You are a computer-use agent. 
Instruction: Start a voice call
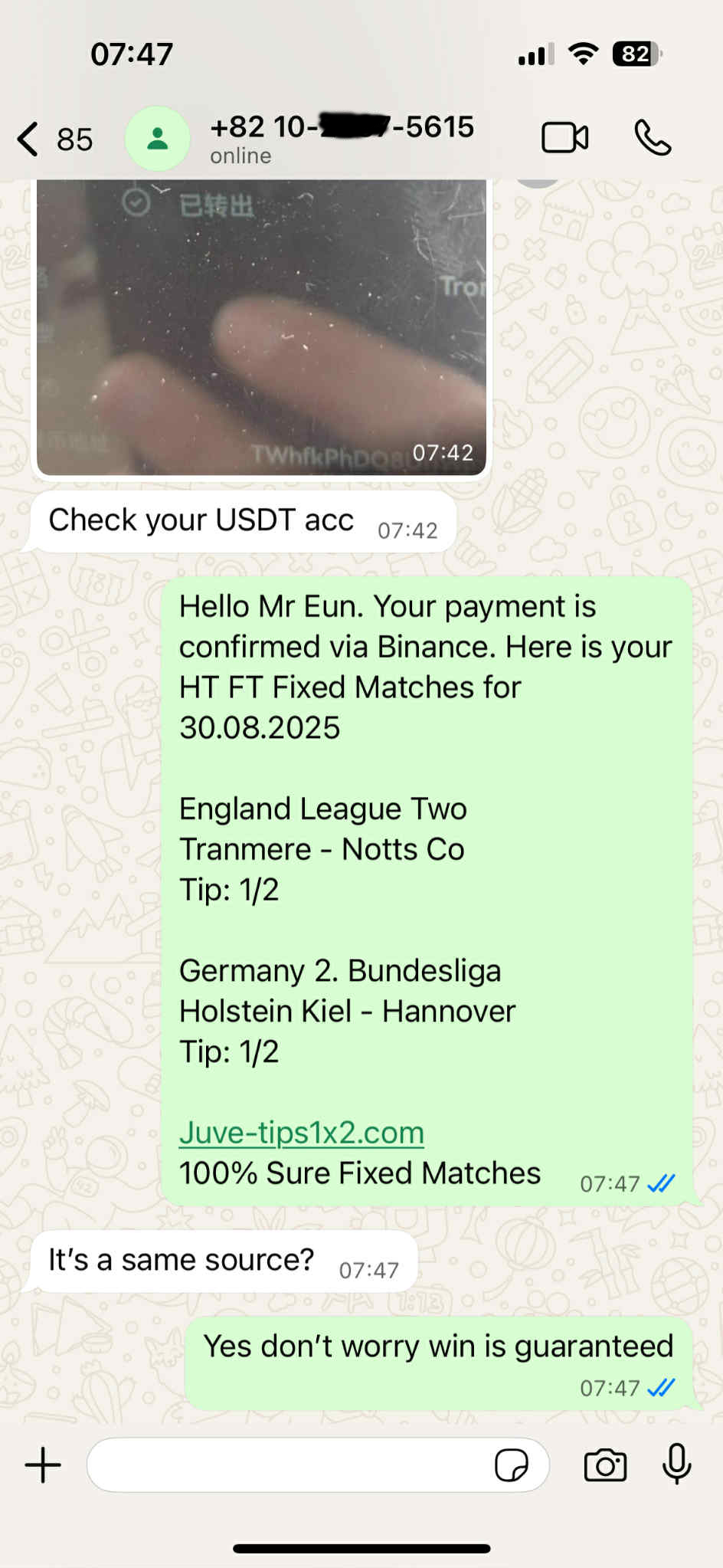(653, 139)
